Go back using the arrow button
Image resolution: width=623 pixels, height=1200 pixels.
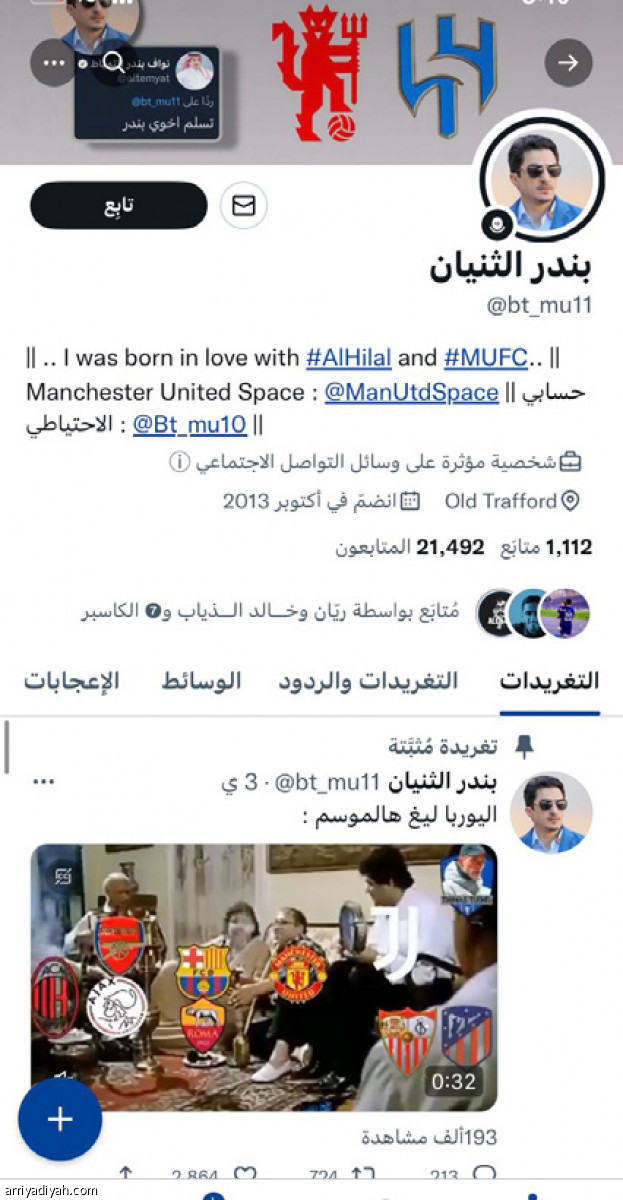pyautogui.click(x=568, y=63)
